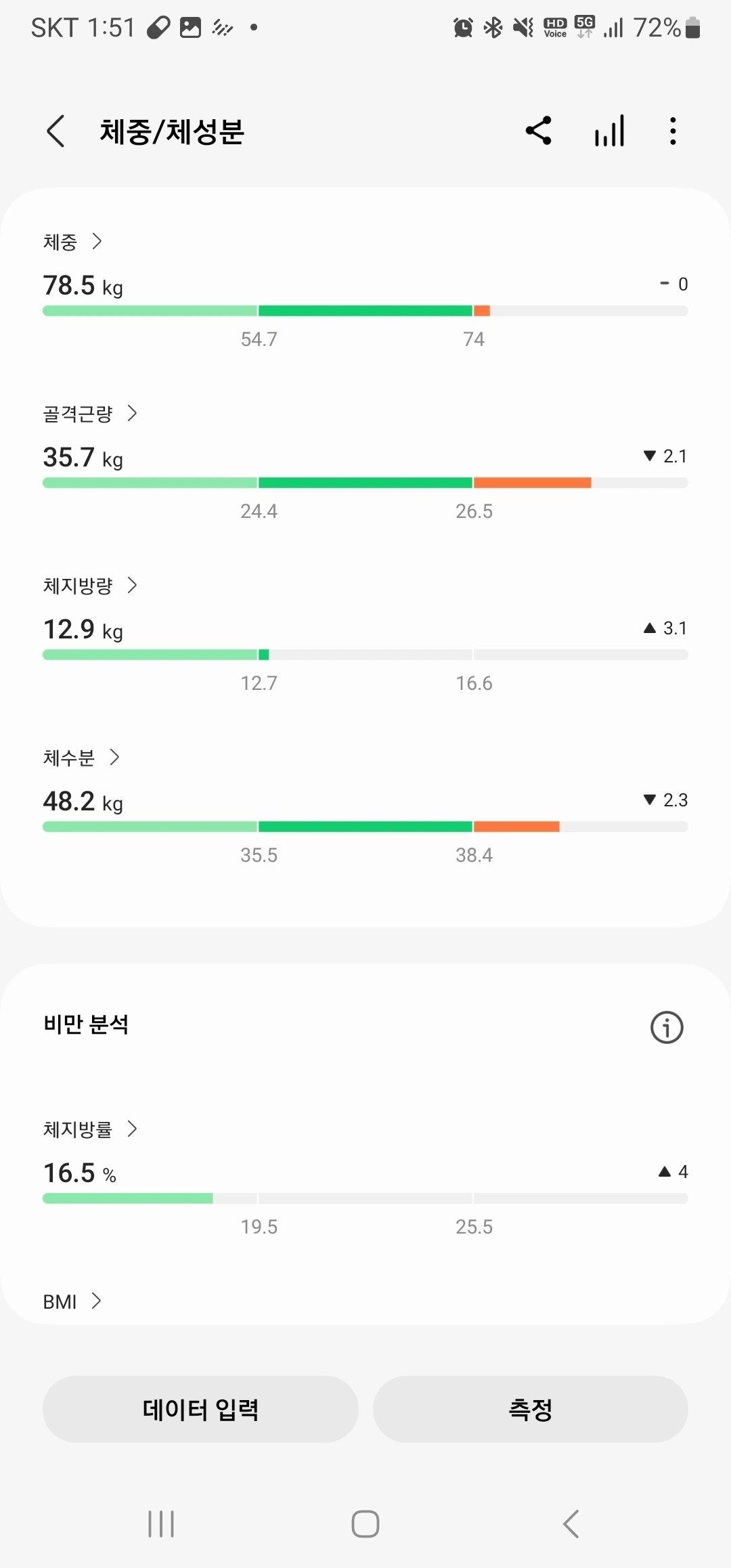
Task: View 체수분 details
Action: [81, 758]
